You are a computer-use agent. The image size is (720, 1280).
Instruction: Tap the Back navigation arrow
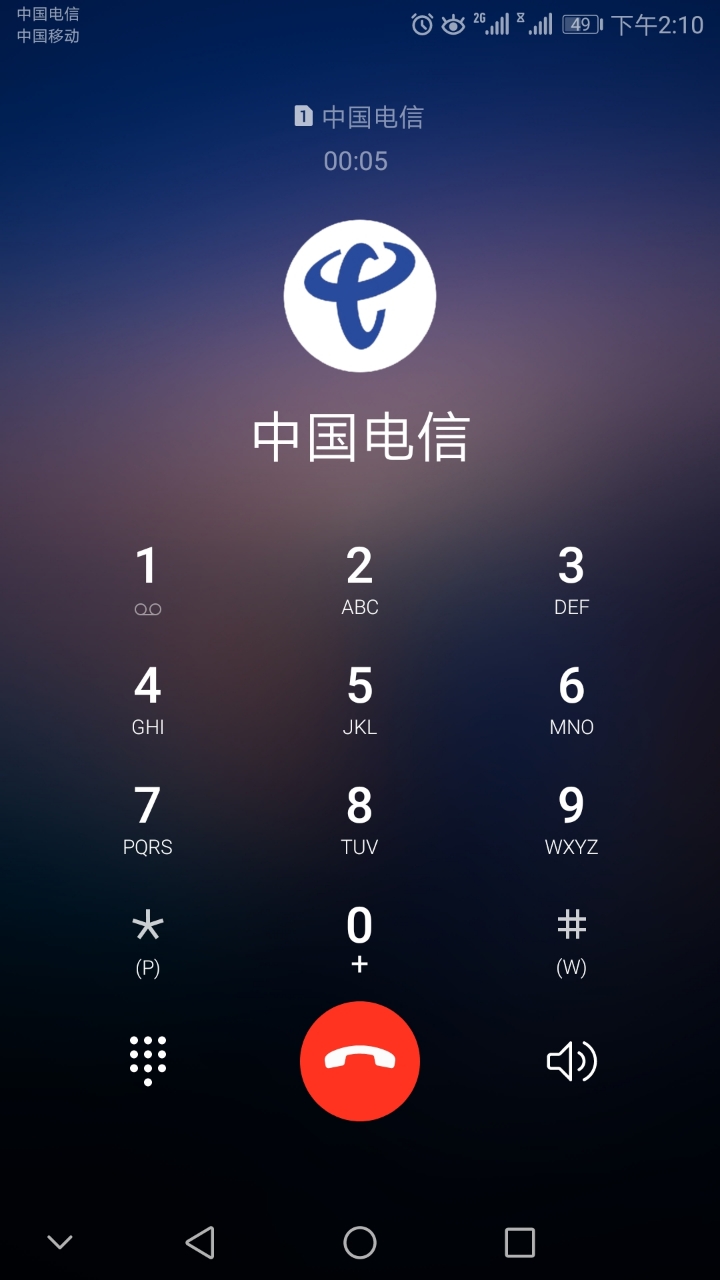click(x=200, y=1243)
